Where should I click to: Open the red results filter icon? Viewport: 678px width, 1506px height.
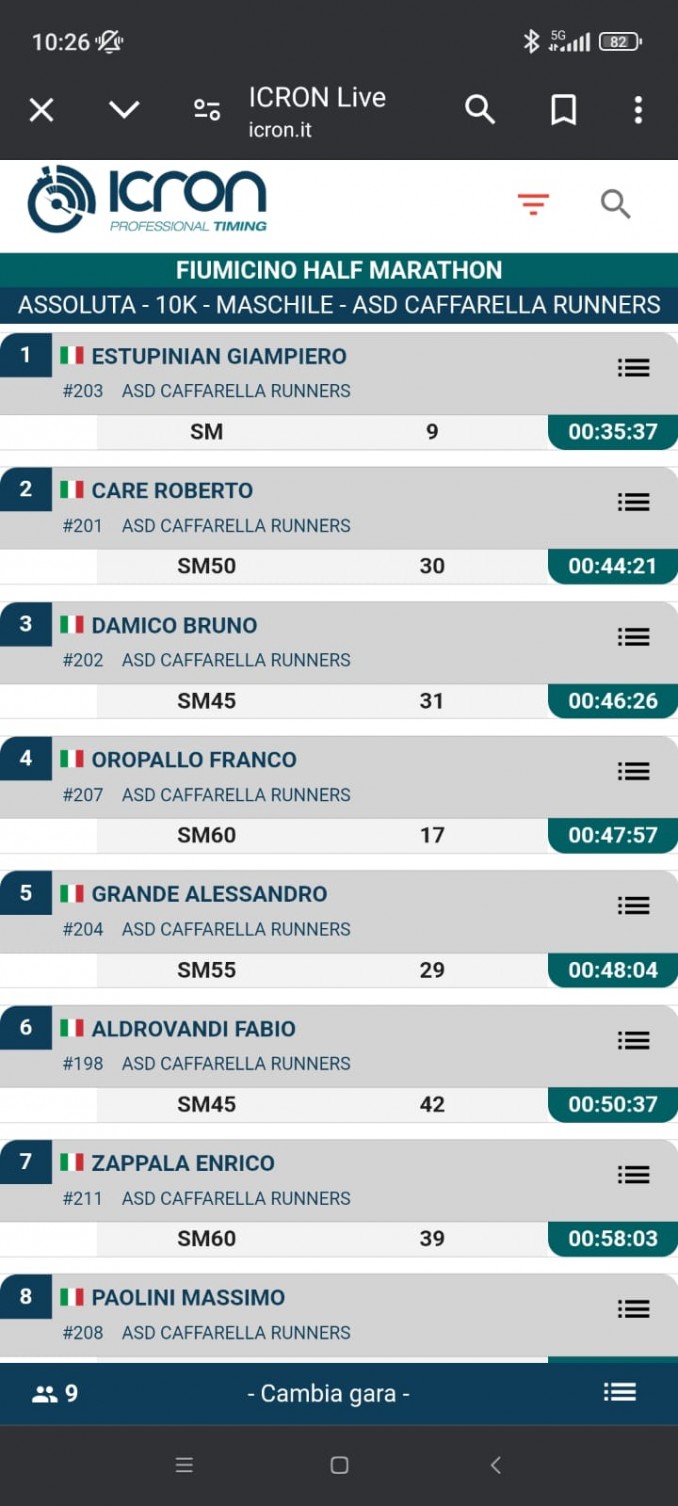click(x=533, y=204)
